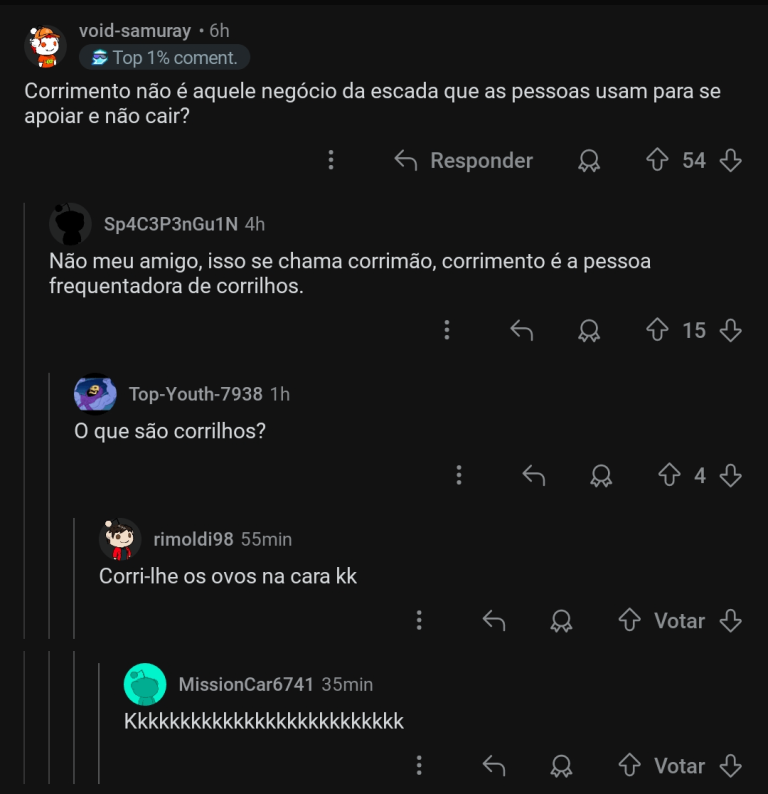Reply to Sp4C3P3nGu1N's comment
768x794 pixels.
click(521, 330)
